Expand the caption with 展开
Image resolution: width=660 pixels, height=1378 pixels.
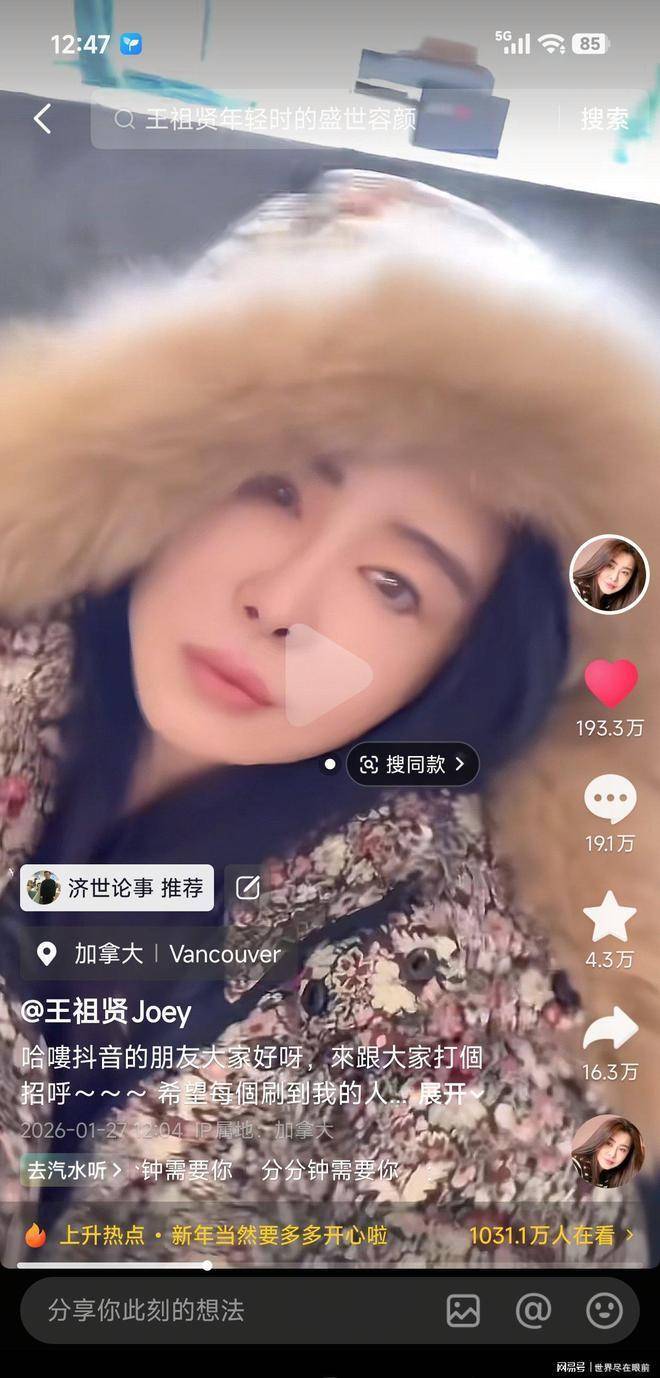pos(450,1094)
